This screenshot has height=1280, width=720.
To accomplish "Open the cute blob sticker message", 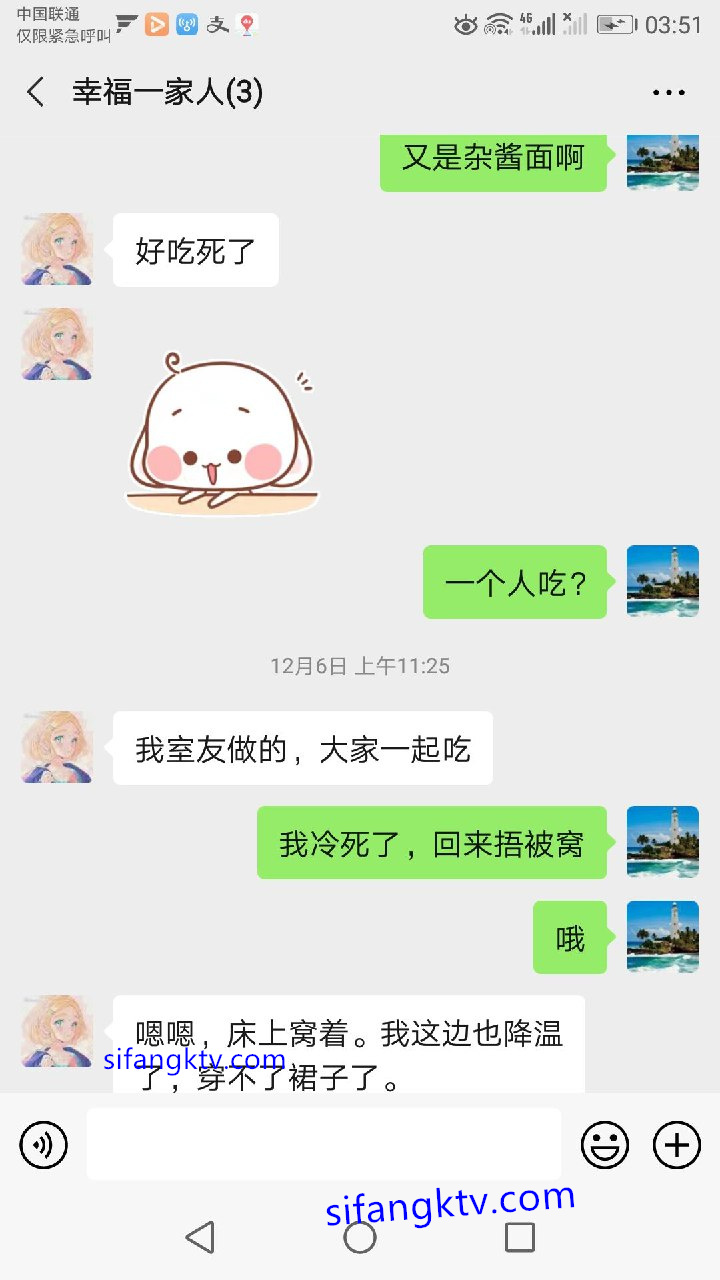I will coord(222,433).
